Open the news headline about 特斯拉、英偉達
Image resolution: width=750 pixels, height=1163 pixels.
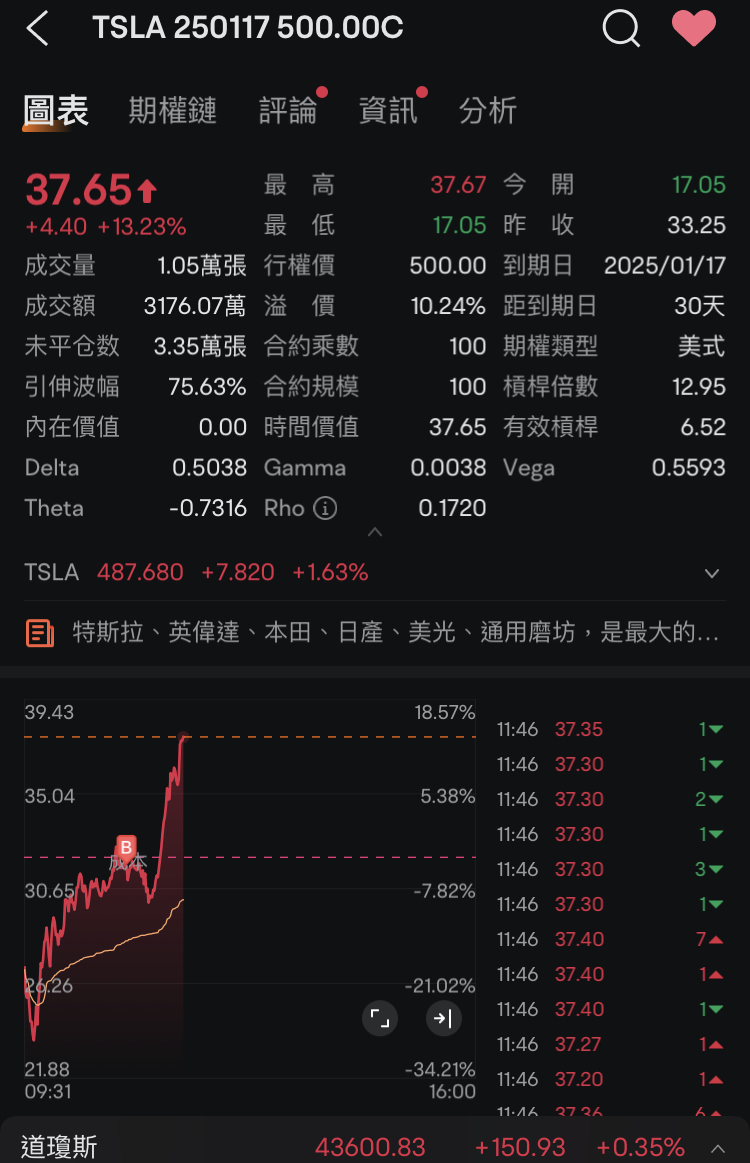[x=395, y=632]
